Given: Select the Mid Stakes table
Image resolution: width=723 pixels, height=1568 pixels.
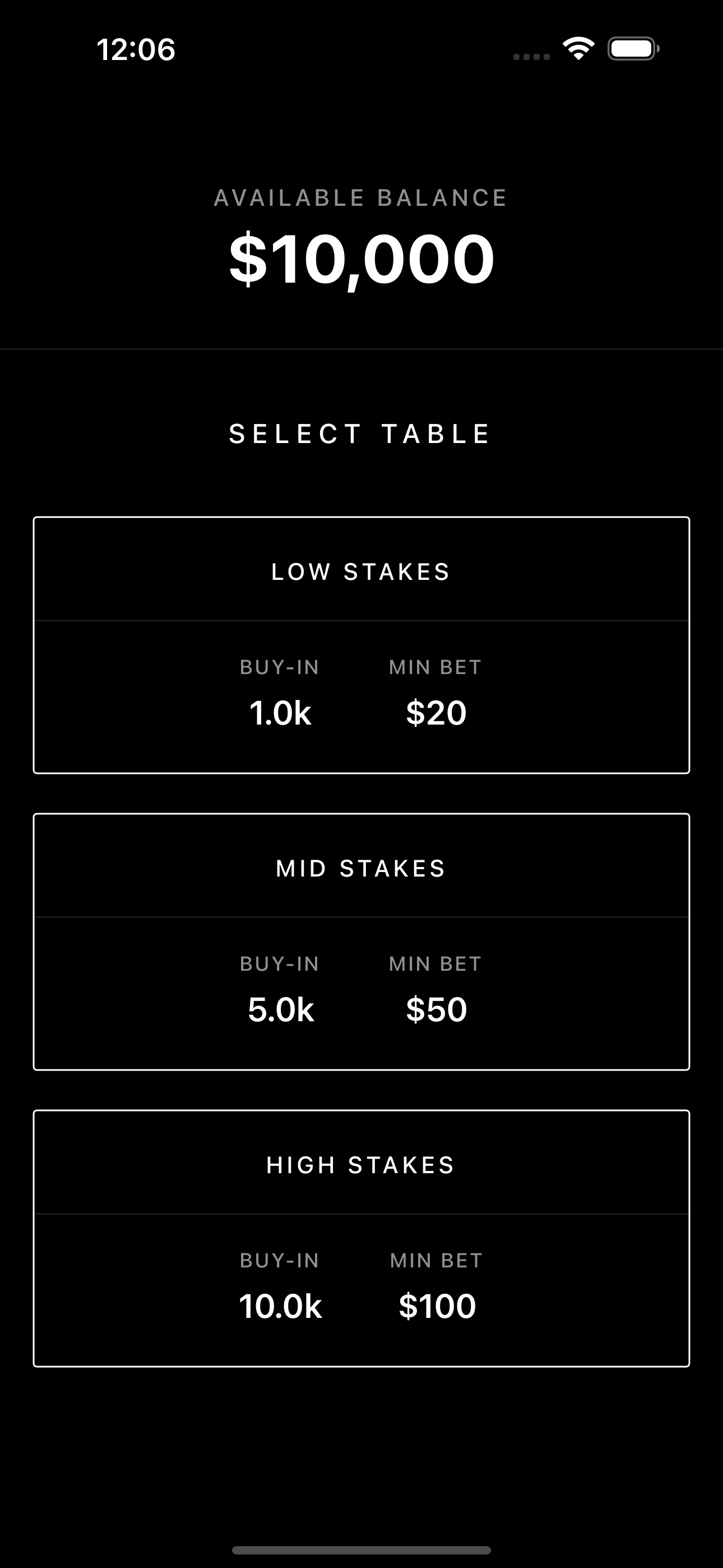Looking at the screenshot, I should (x=361, y=942).
